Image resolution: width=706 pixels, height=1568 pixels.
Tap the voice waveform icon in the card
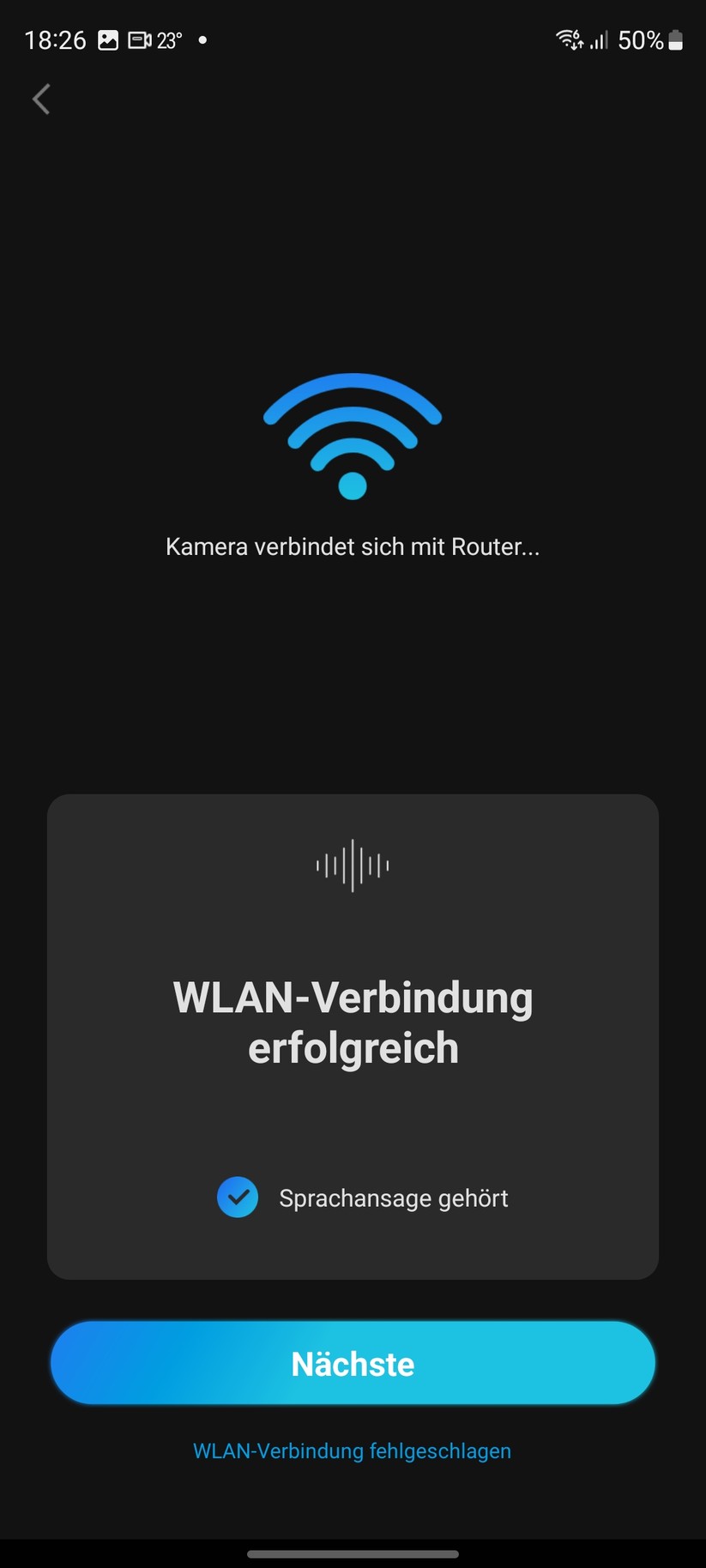[x=352, y=865]
